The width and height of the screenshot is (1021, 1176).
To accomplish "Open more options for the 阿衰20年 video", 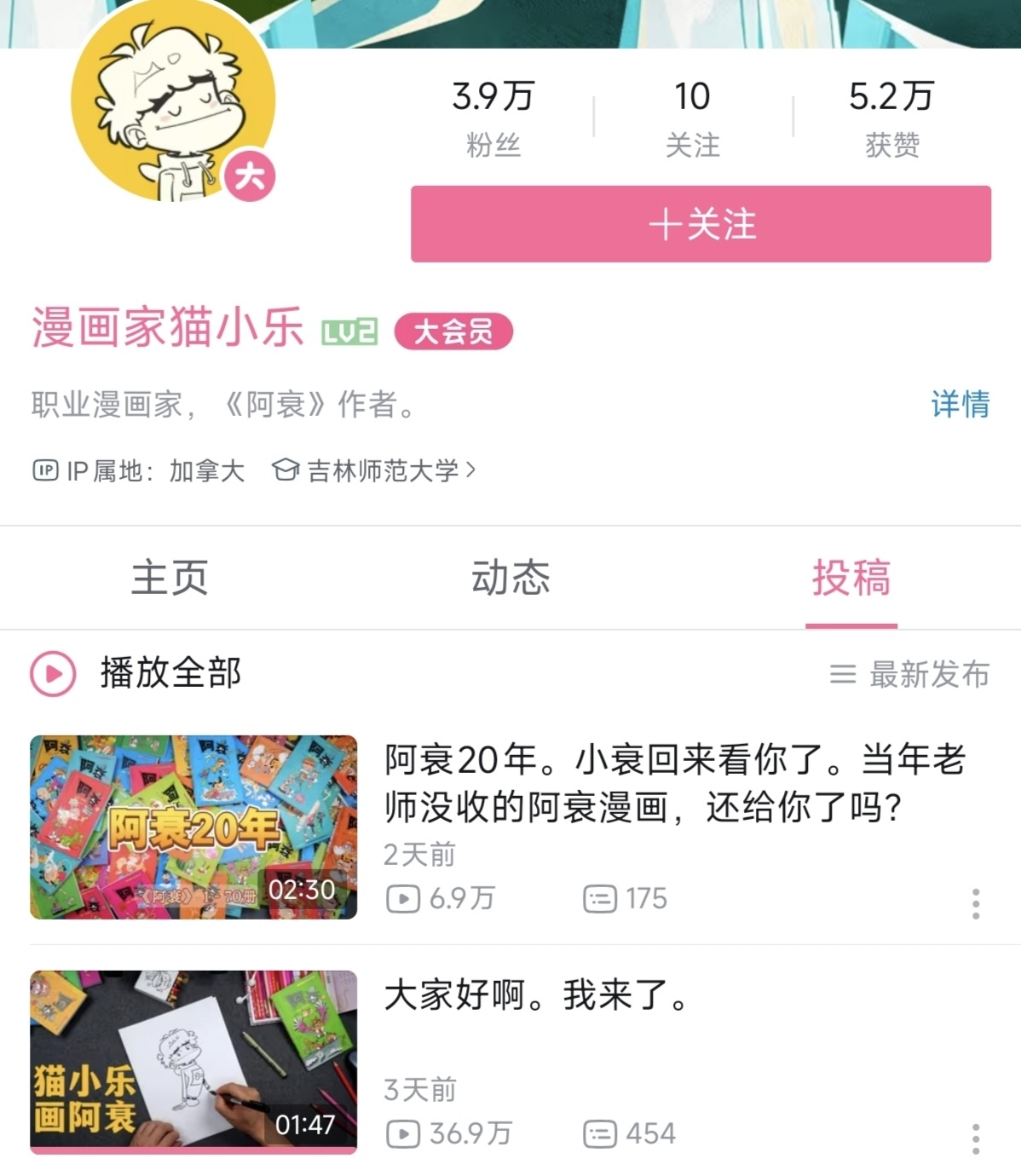I will click(x=976, y=903).
